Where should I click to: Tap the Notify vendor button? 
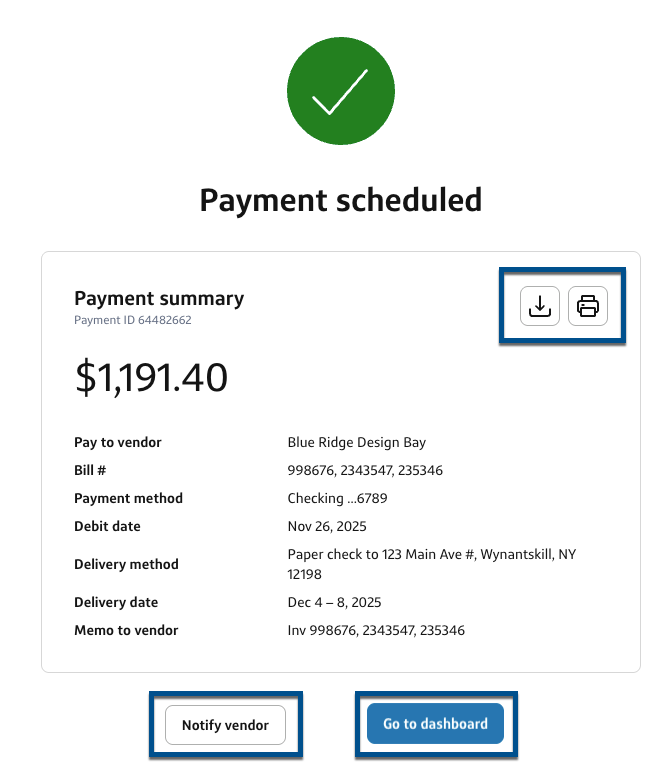[x=225, y=725]
